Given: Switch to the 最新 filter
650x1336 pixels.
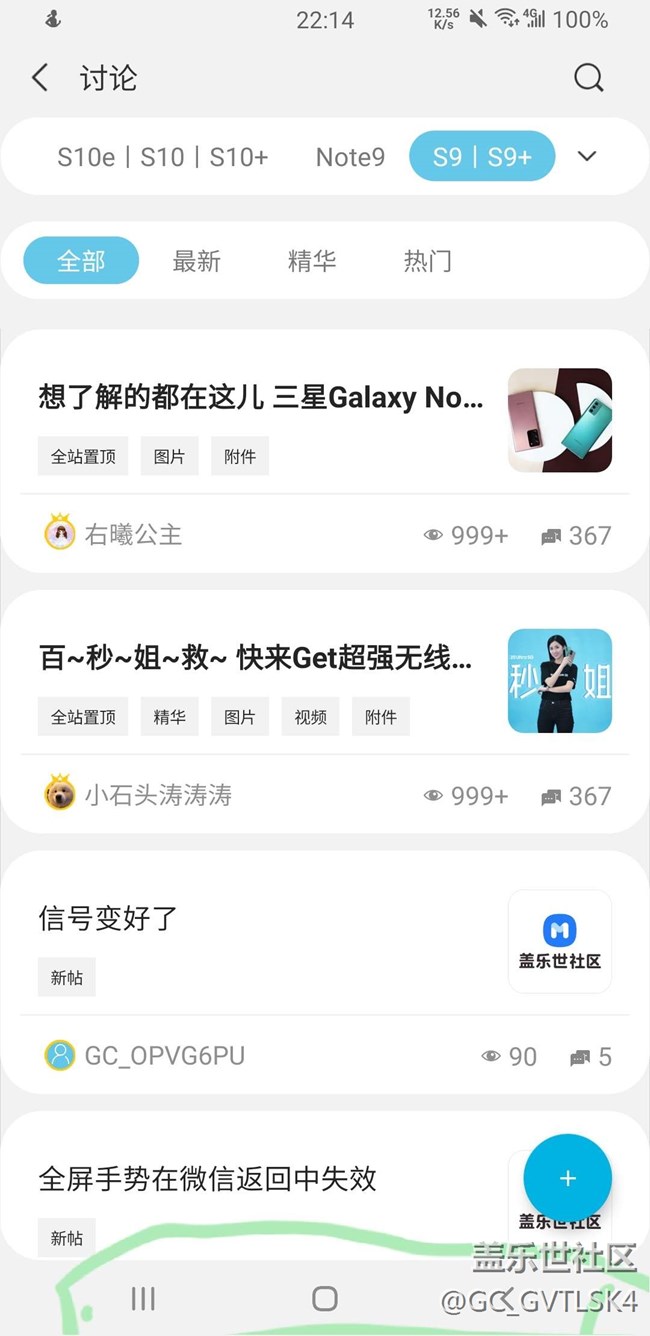Looking at the screenshot, I should coord(196,261).
